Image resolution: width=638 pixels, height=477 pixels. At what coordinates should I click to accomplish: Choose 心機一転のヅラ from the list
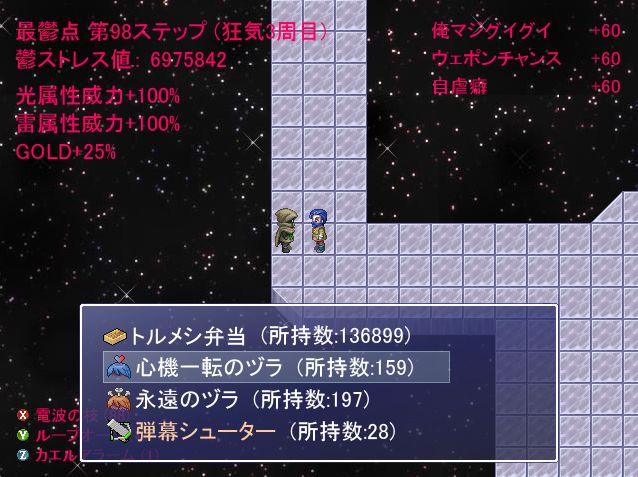point(274,367)
